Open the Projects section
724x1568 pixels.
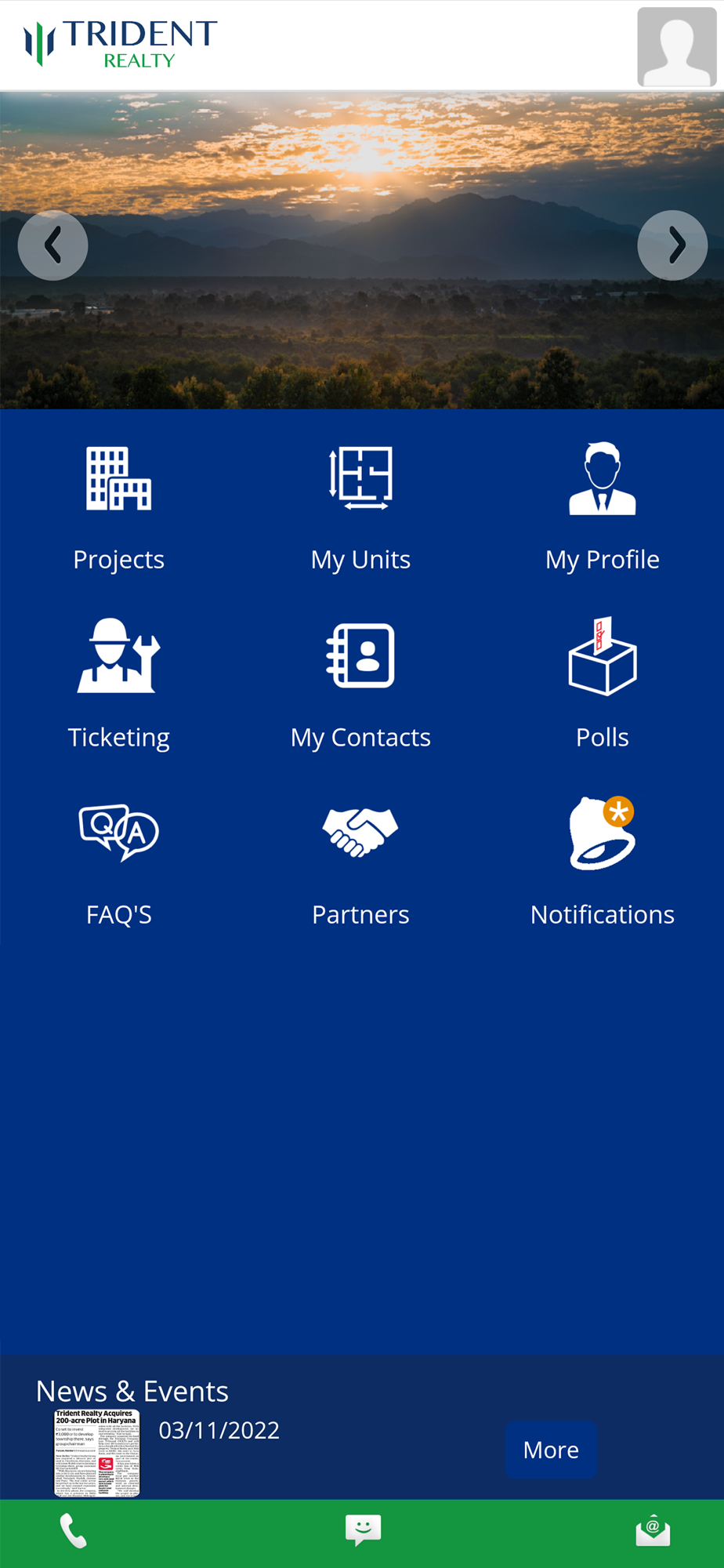click(119, 507)
